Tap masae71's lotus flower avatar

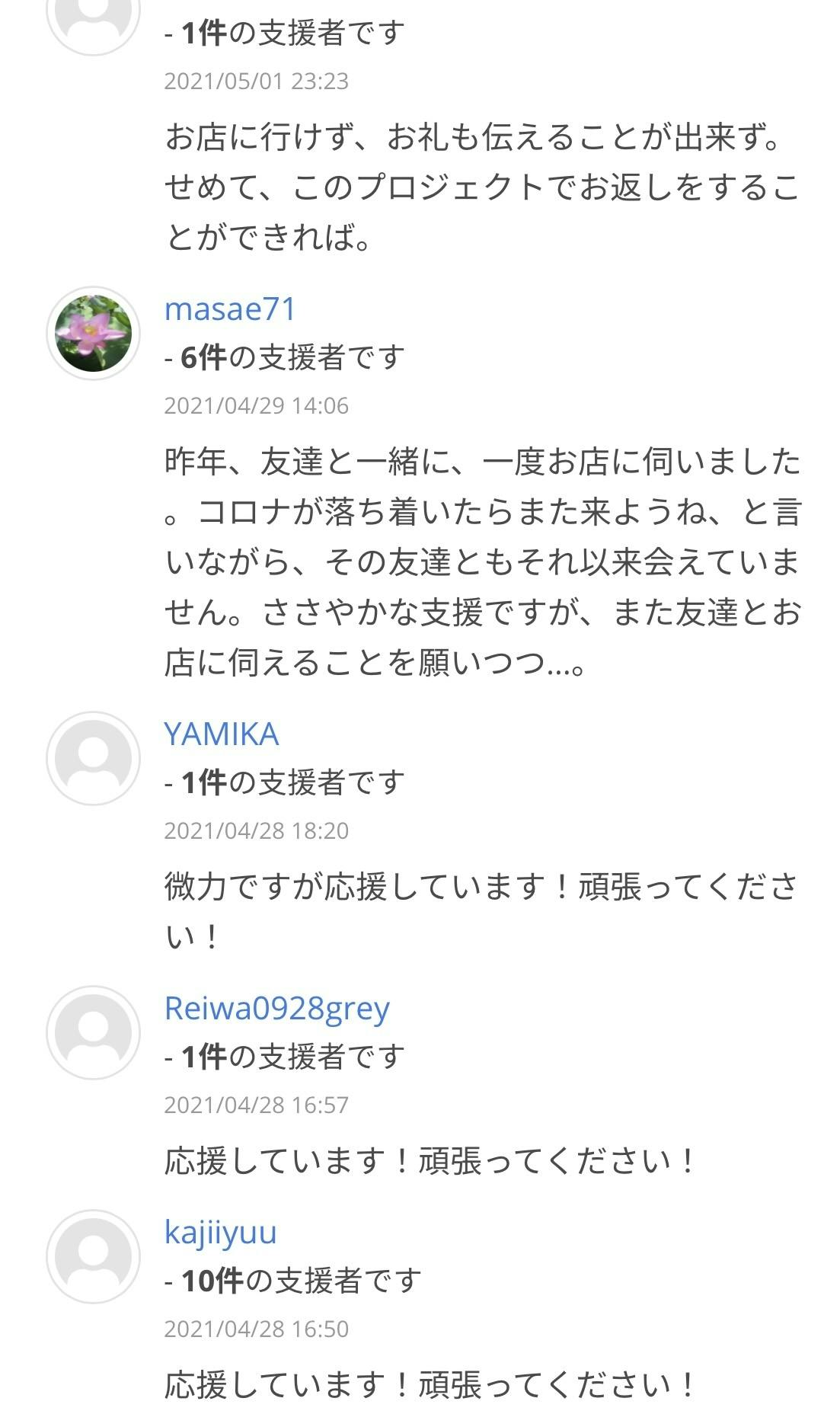(x=94, y=333)
